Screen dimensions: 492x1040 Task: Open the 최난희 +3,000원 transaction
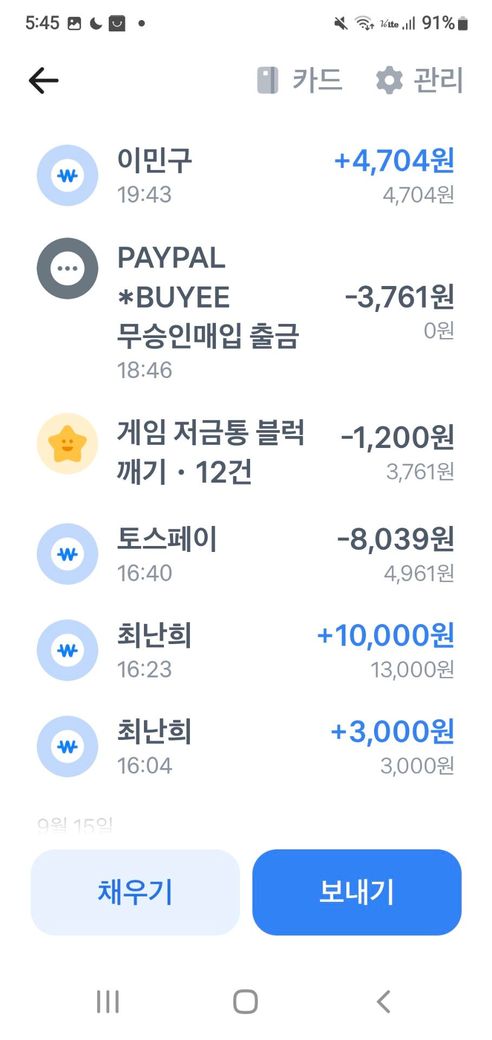tap(246, 746)
